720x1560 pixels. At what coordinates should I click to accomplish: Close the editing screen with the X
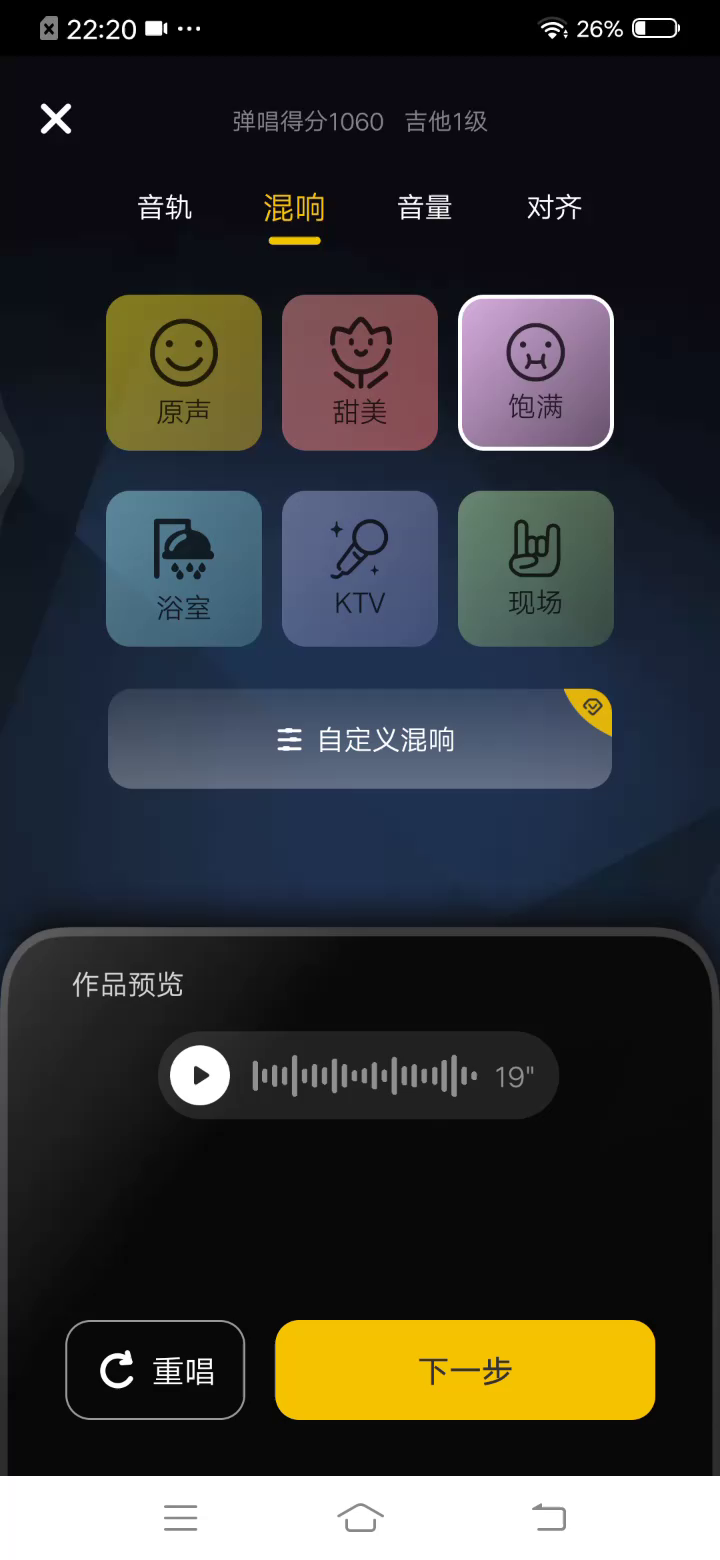[56, 119]
